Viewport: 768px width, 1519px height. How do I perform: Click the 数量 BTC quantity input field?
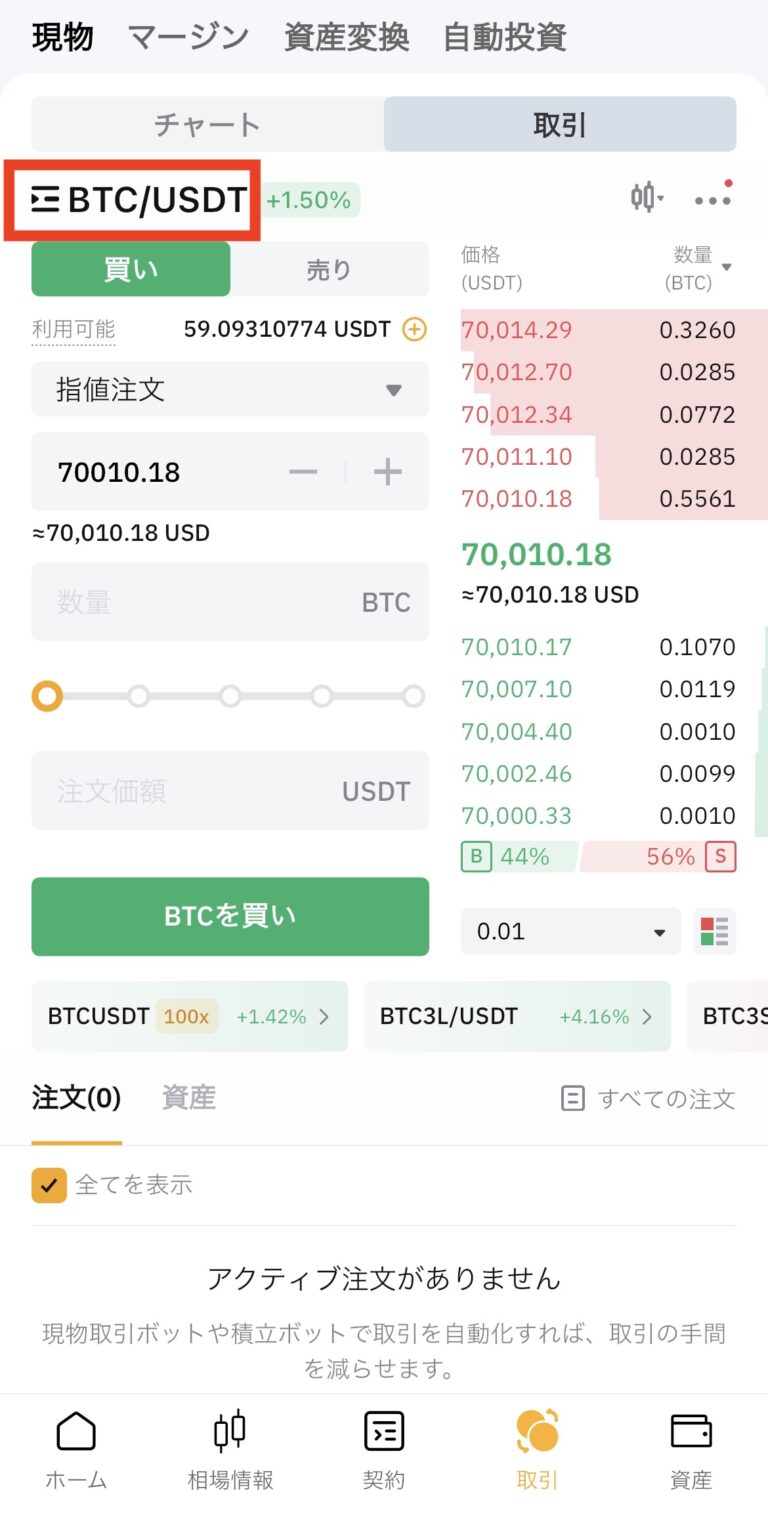point(230,601)
